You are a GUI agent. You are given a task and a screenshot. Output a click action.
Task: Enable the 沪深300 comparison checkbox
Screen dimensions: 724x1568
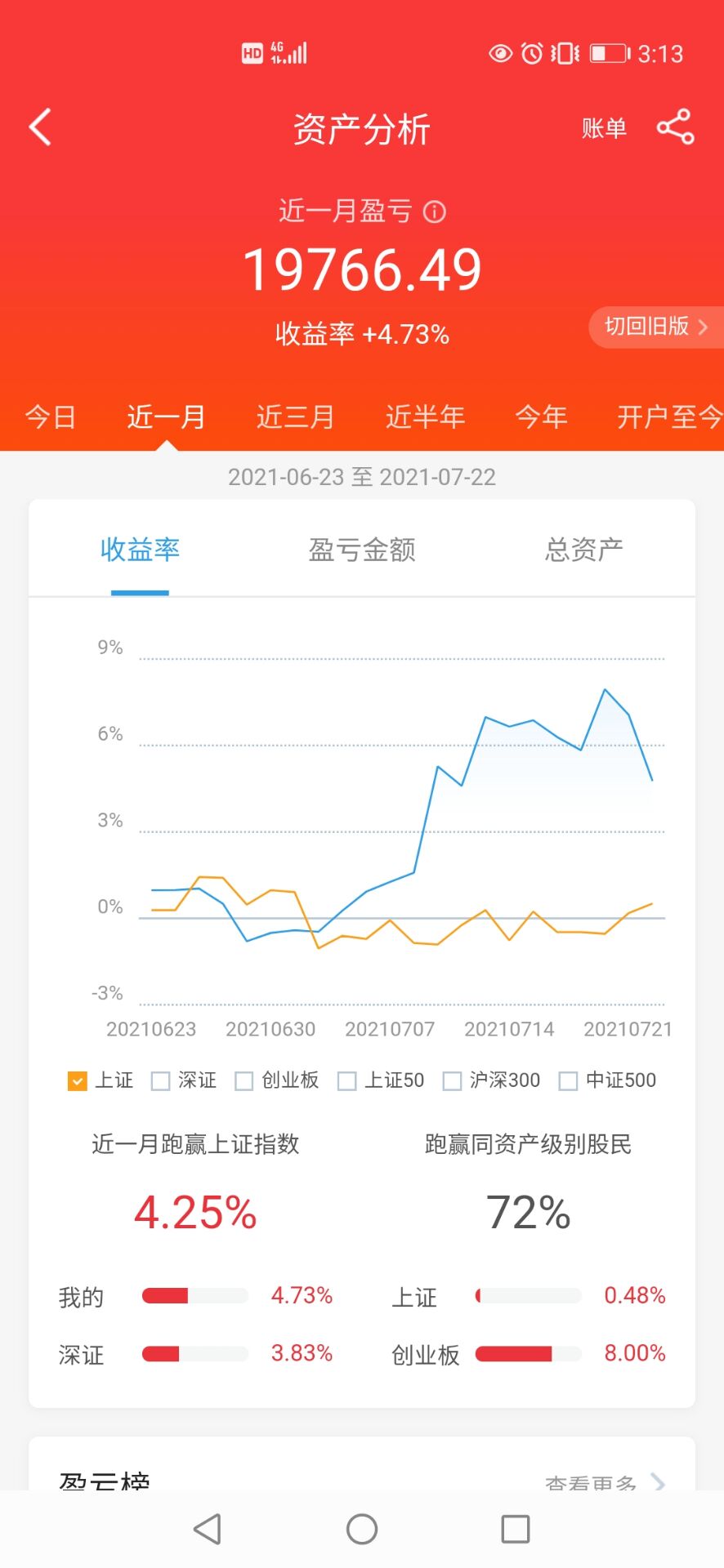click(452, 1081)
